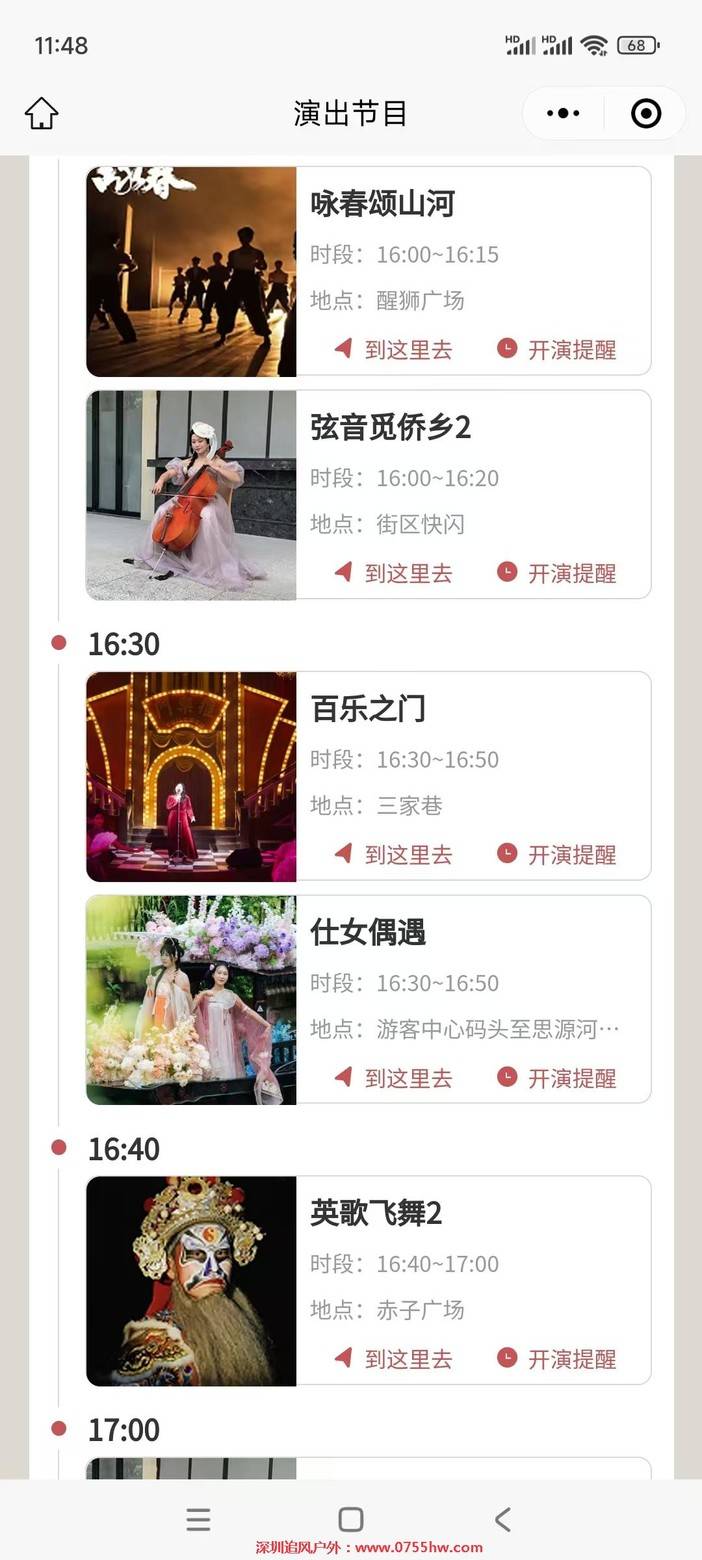This screenshot has height=1560, width=702.
Task: View the 仕女偶遇 show image
Action: click(191, 1000)
